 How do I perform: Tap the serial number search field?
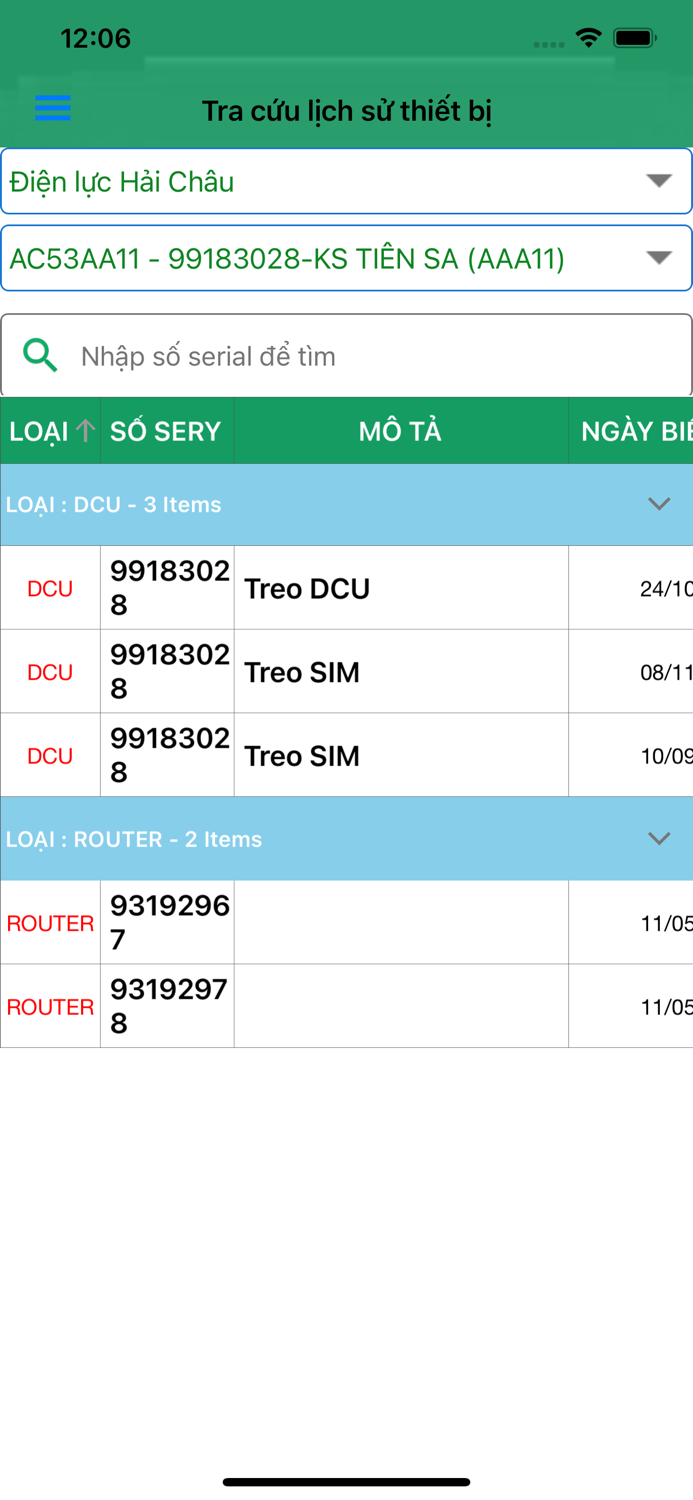pyautogui.click(x=346, y=355)
